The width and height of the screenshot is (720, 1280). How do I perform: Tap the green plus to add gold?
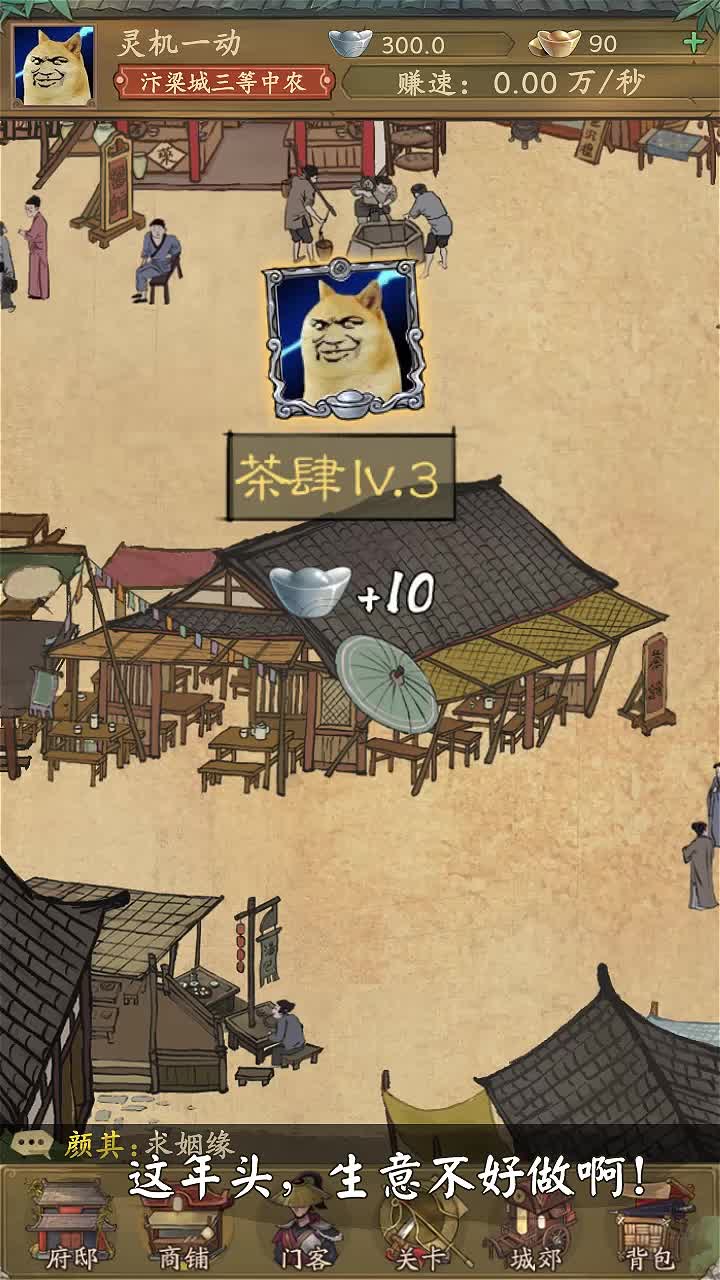pyautogui.click(x=692, y=41)
